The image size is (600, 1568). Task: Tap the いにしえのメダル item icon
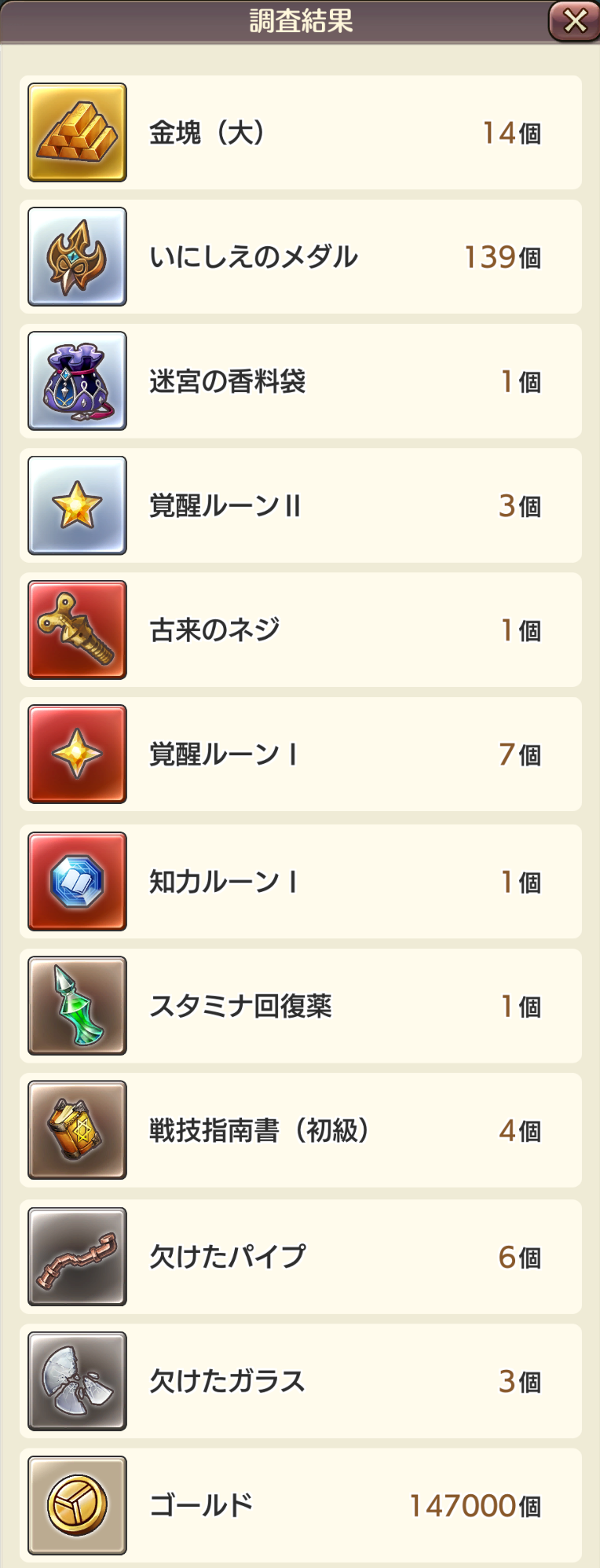(77, 257)
